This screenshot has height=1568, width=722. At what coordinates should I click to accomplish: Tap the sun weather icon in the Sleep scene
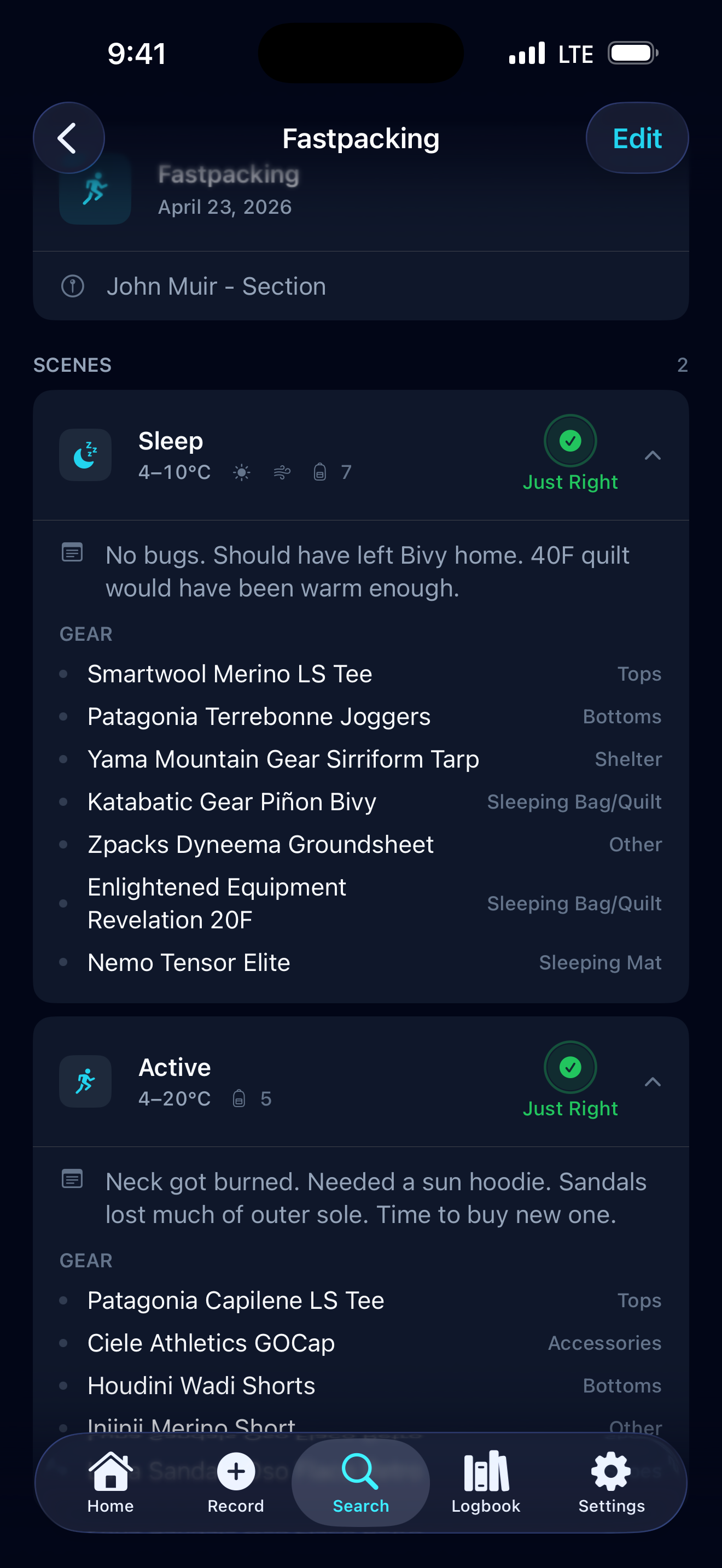241,472
